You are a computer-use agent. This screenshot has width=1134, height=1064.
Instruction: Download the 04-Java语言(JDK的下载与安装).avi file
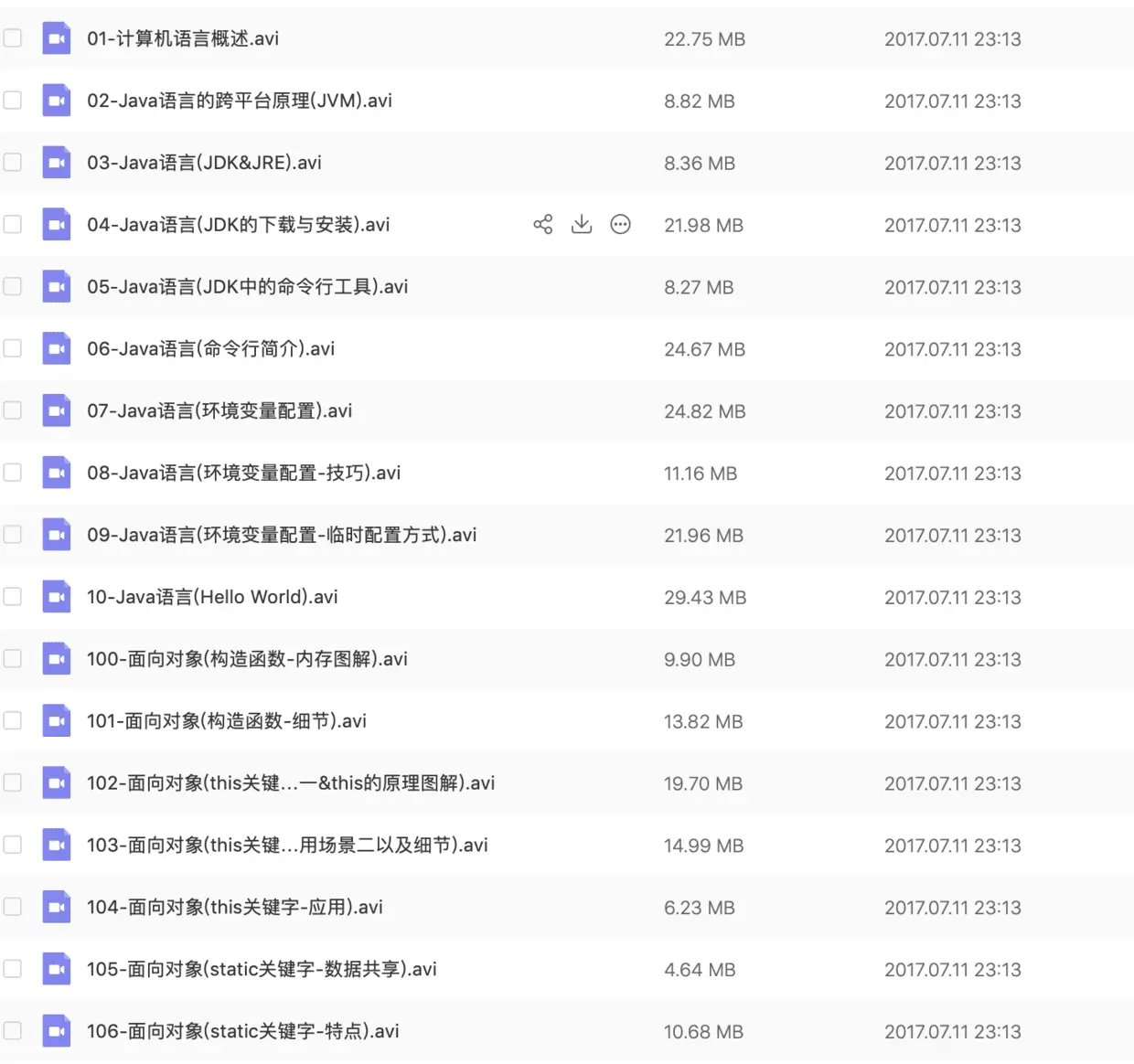pyautogui.click(x=582, y=225)
